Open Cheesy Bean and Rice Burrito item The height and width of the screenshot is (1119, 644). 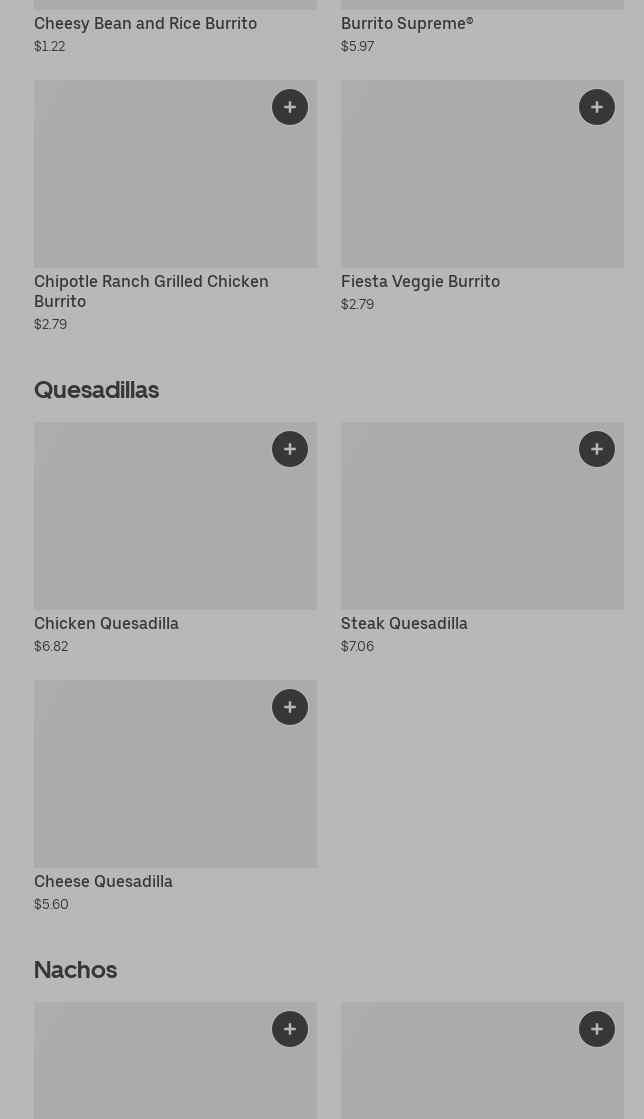click(145, 23)
